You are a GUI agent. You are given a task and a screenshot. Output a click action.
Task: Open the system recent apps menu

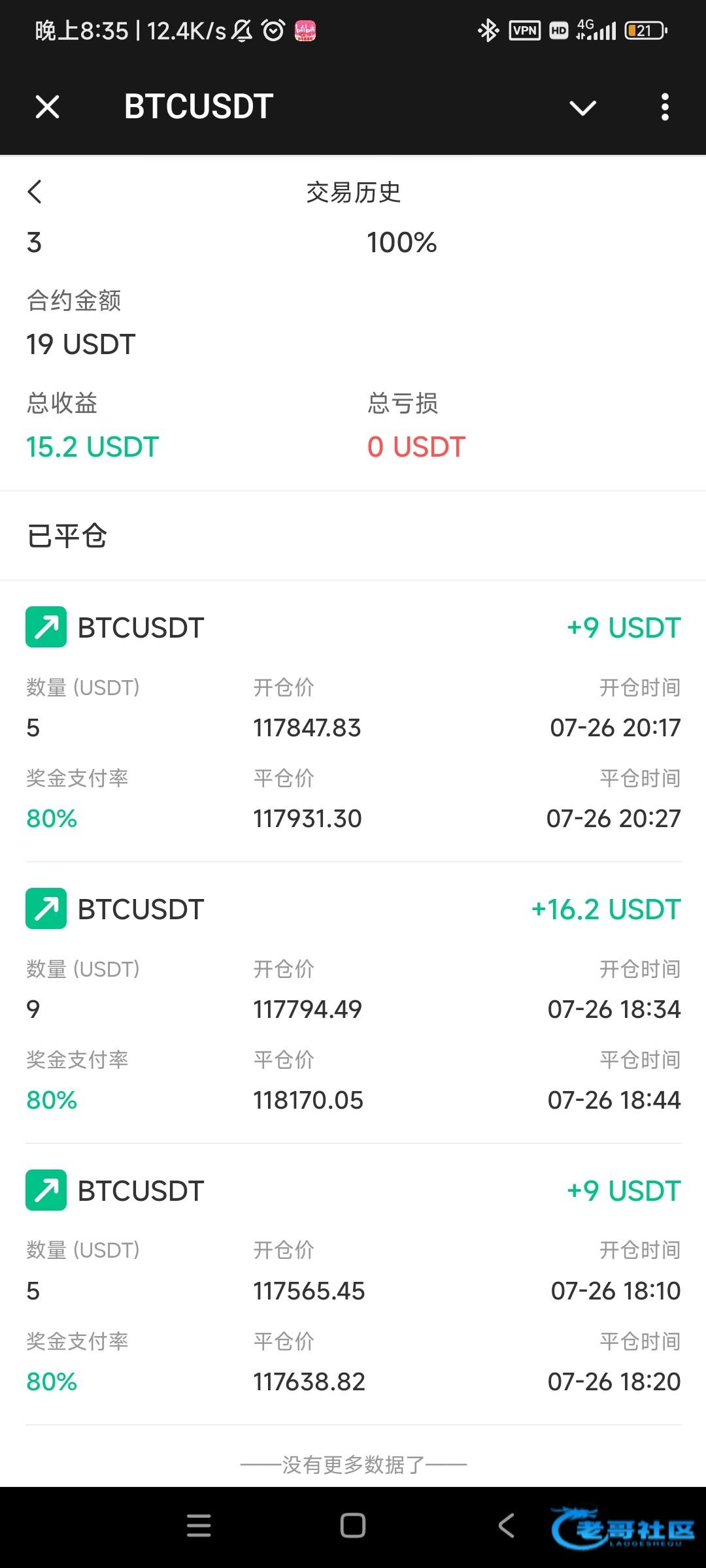pos(199,1526)
